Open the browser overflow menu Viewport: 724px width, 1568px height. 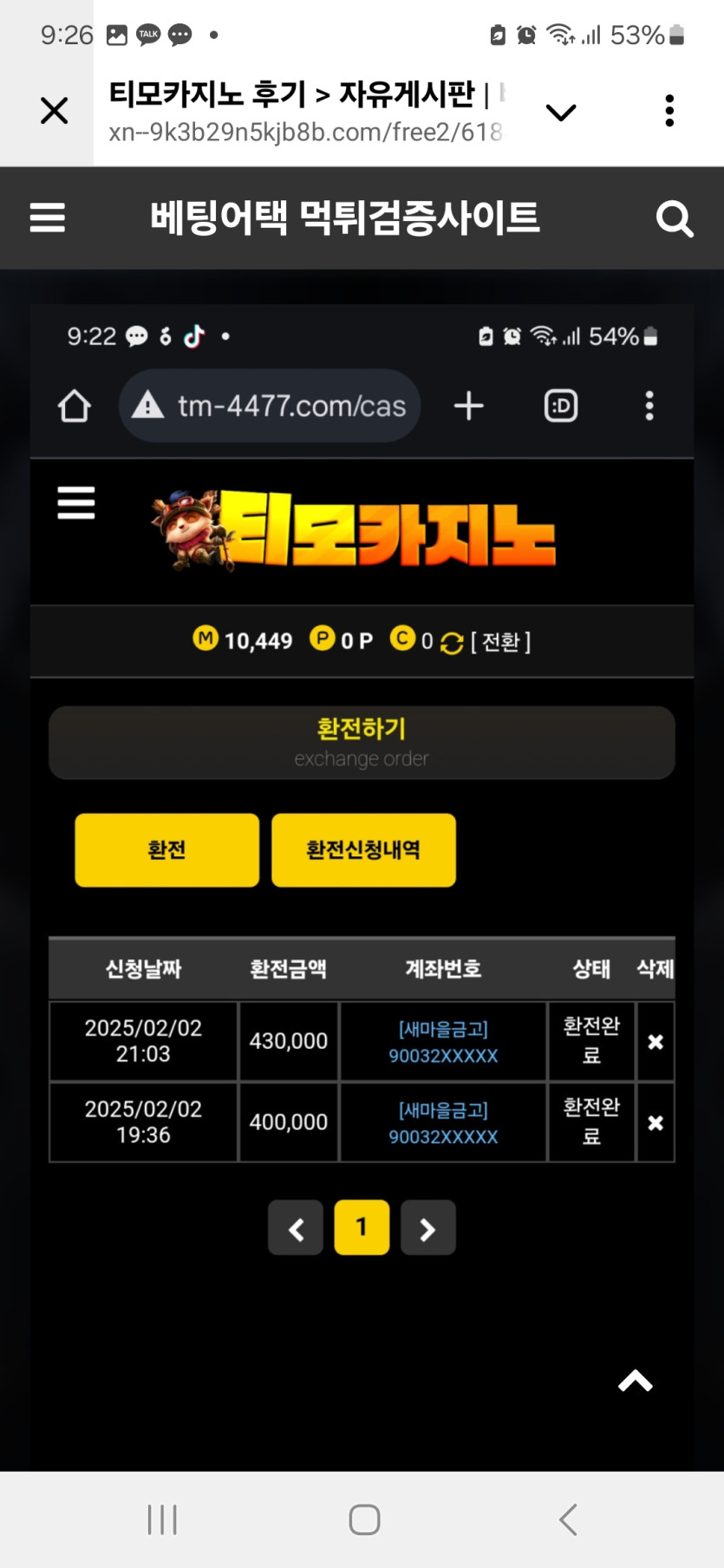pos(669,111)
